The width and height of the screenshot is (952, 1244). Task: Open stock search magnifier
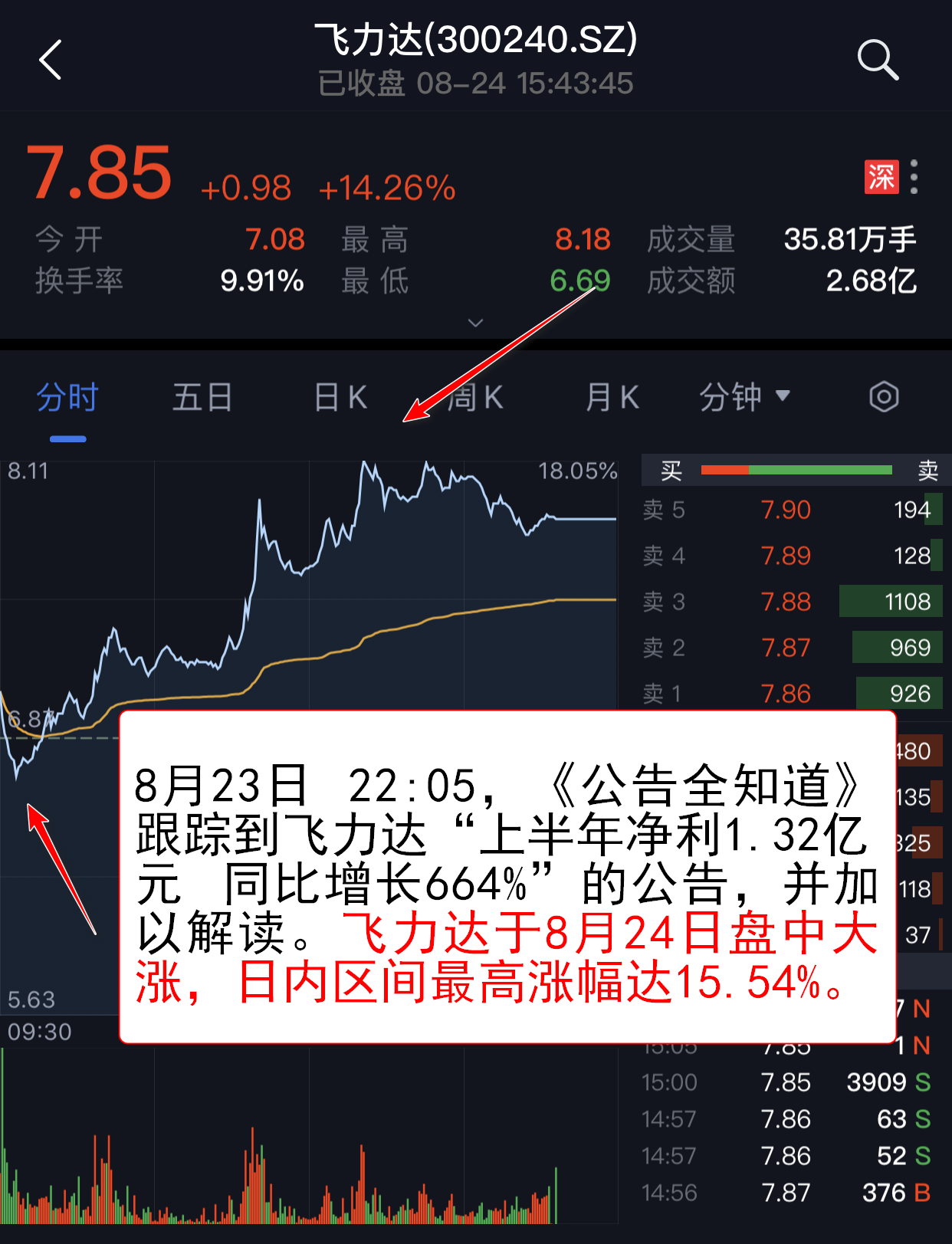coord(877,60)
